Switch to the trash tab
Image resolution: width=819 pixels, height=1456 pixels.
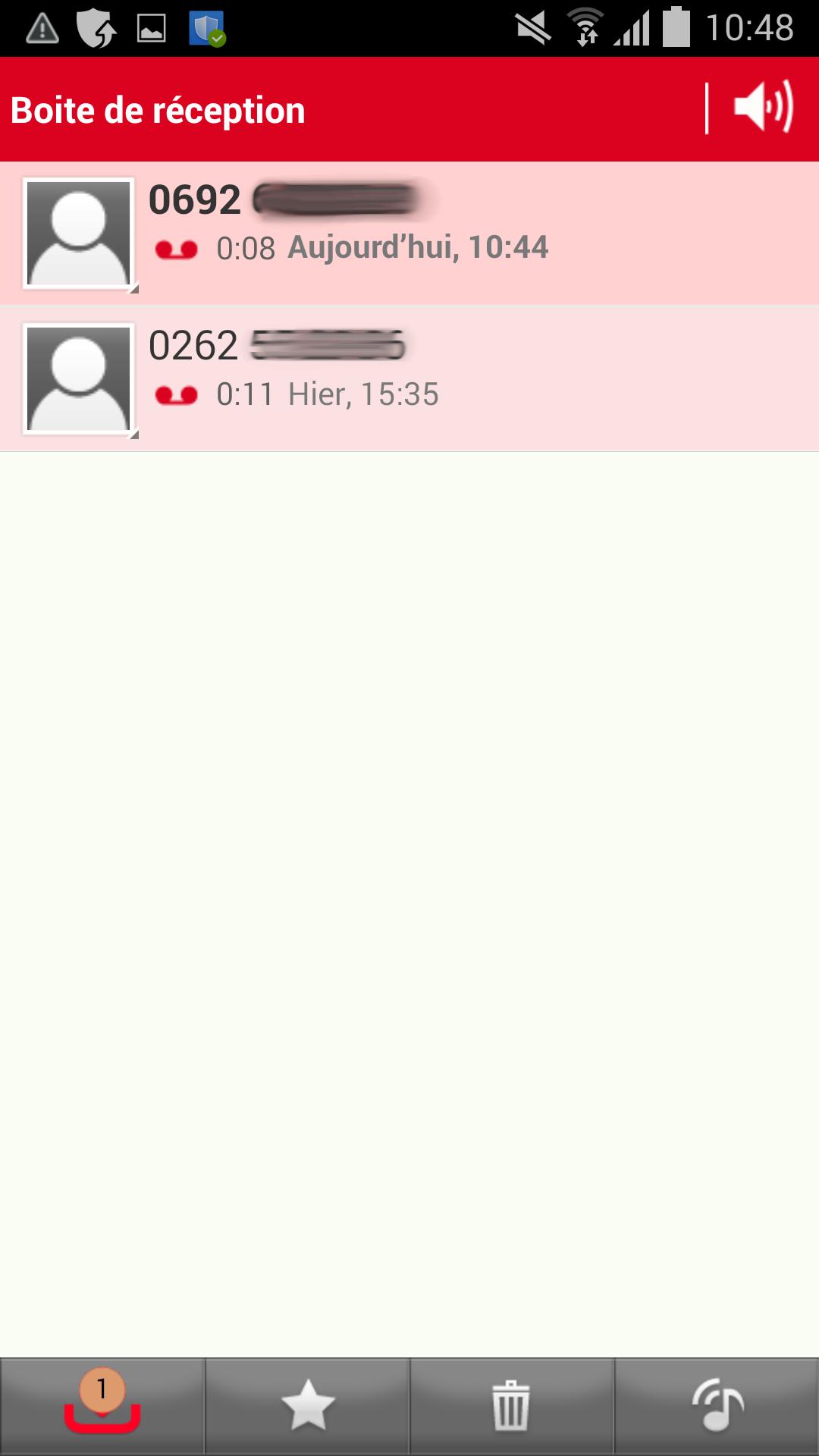(x=512, y=1405)
